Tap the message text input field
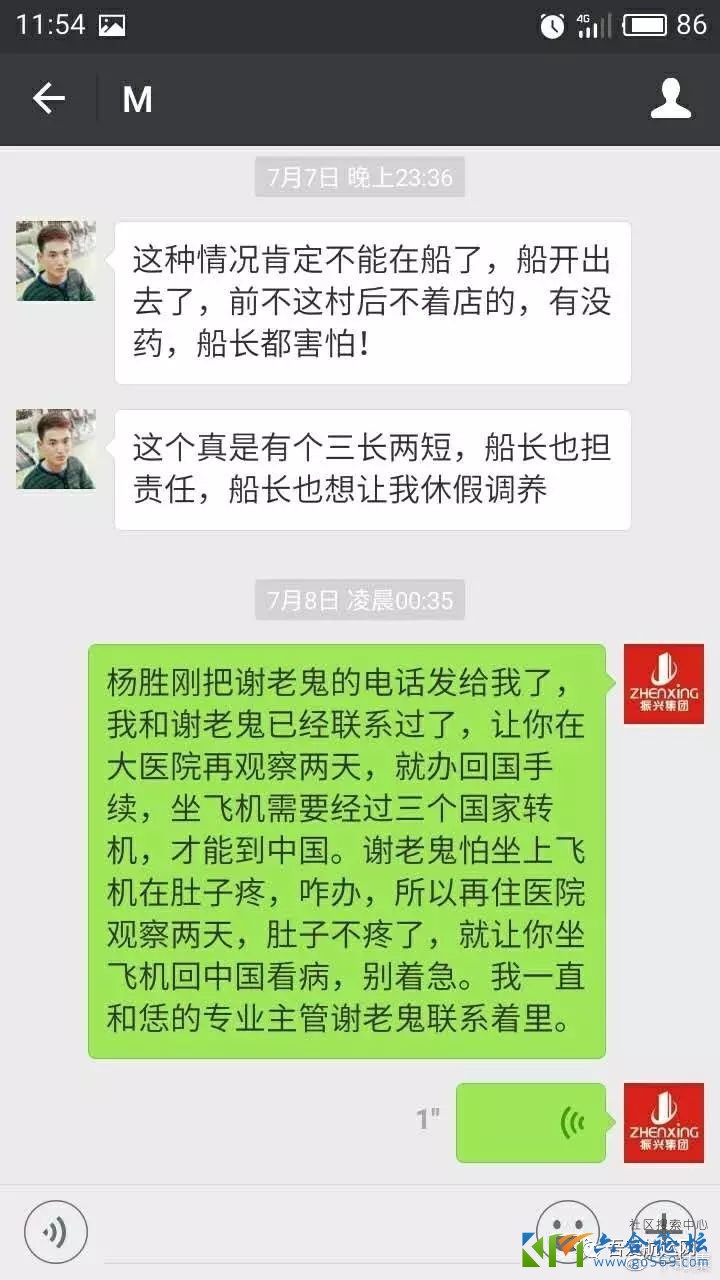720x1280 pixels. point(310,1232)
